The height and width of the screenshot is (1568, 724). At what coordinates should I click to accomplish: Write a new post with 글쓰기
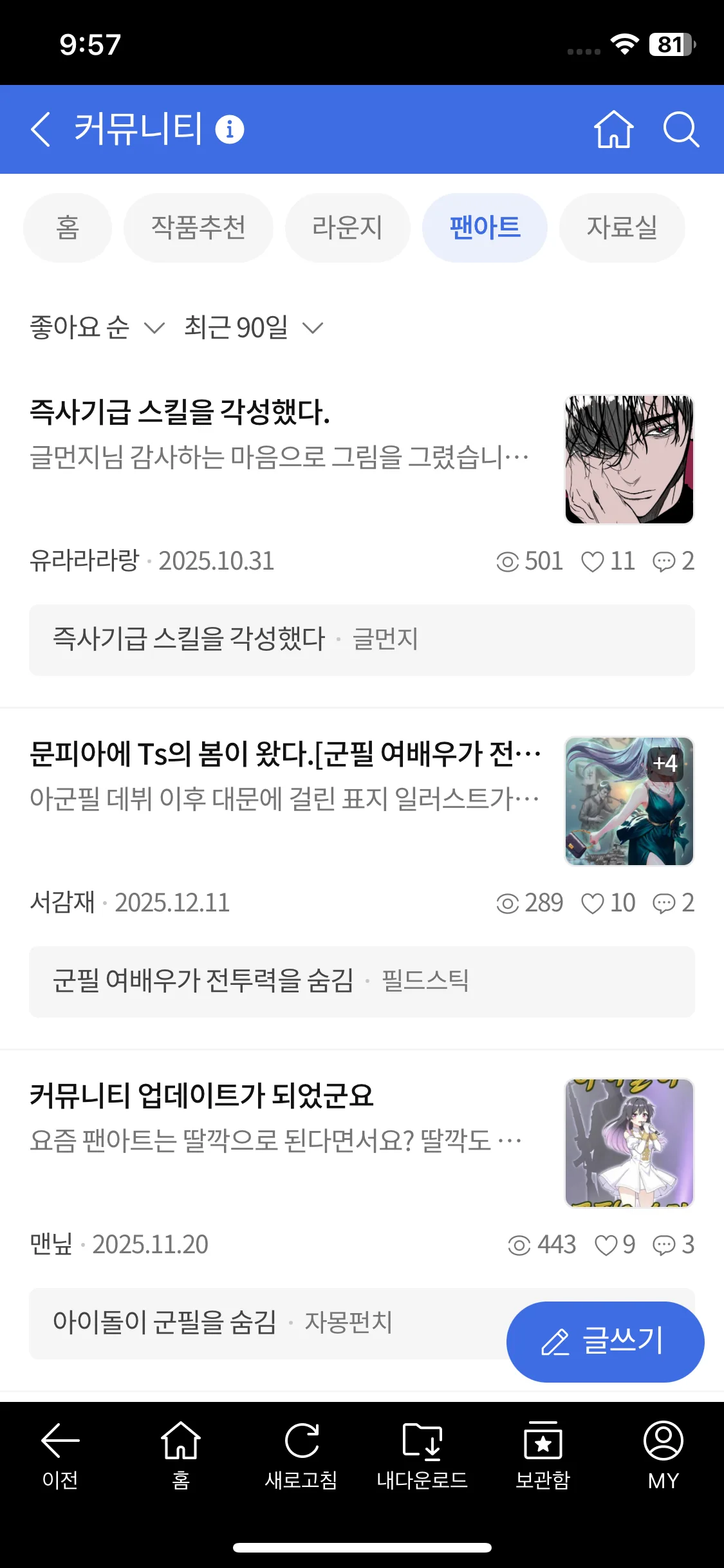(605, 1341)
